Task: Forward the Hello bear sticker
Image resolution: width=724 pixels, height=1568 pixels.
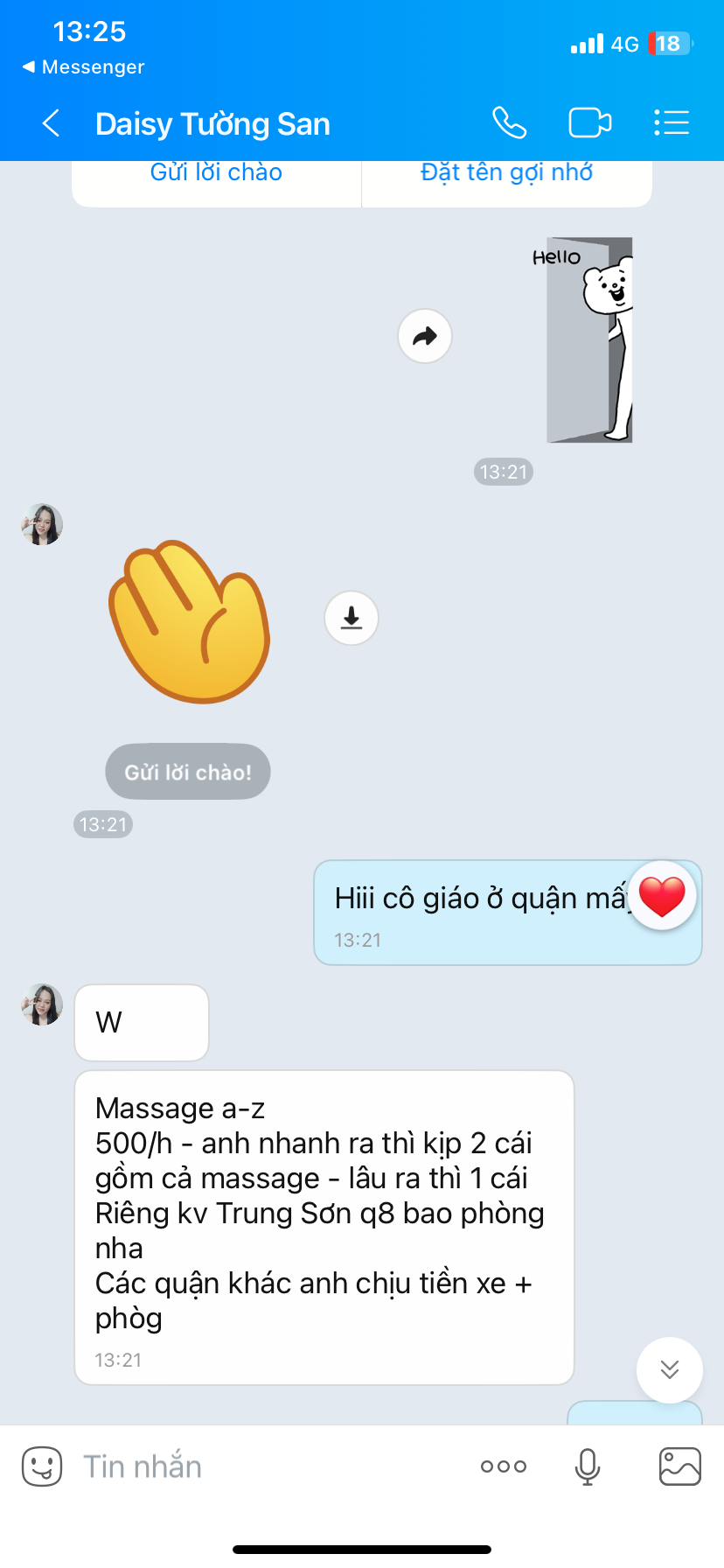Action: point(425,336)
